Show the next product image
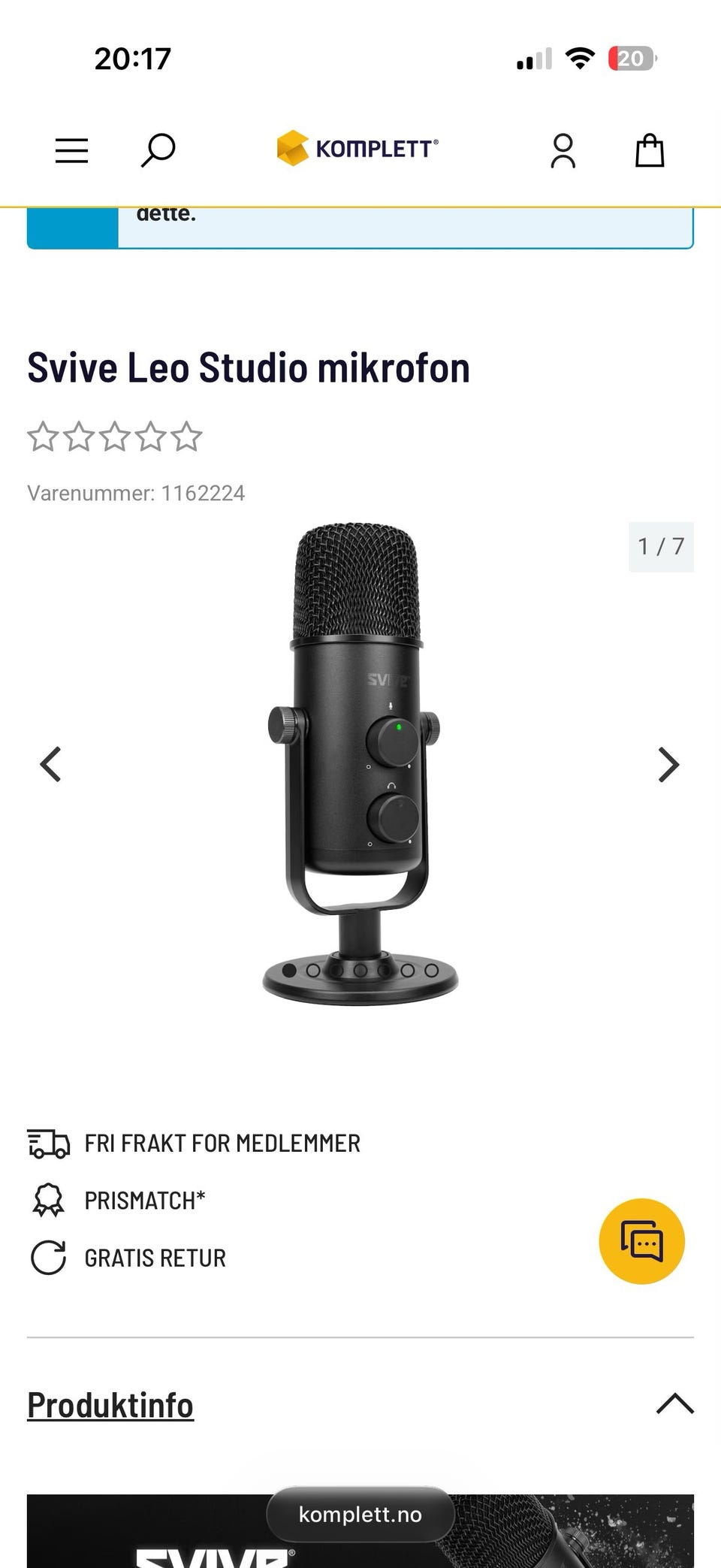Image resolution: width=721 pixels, height=1568 pixels. point(668,765)
